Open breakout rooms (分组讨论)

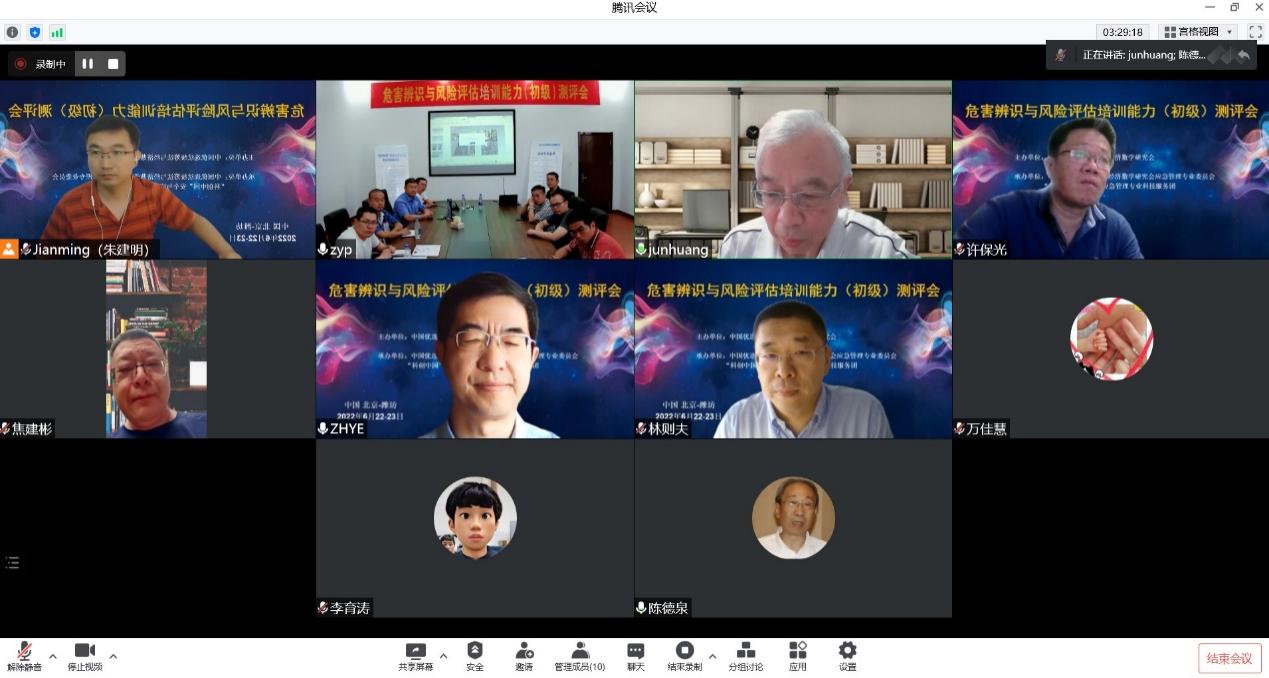coord(745,655)
